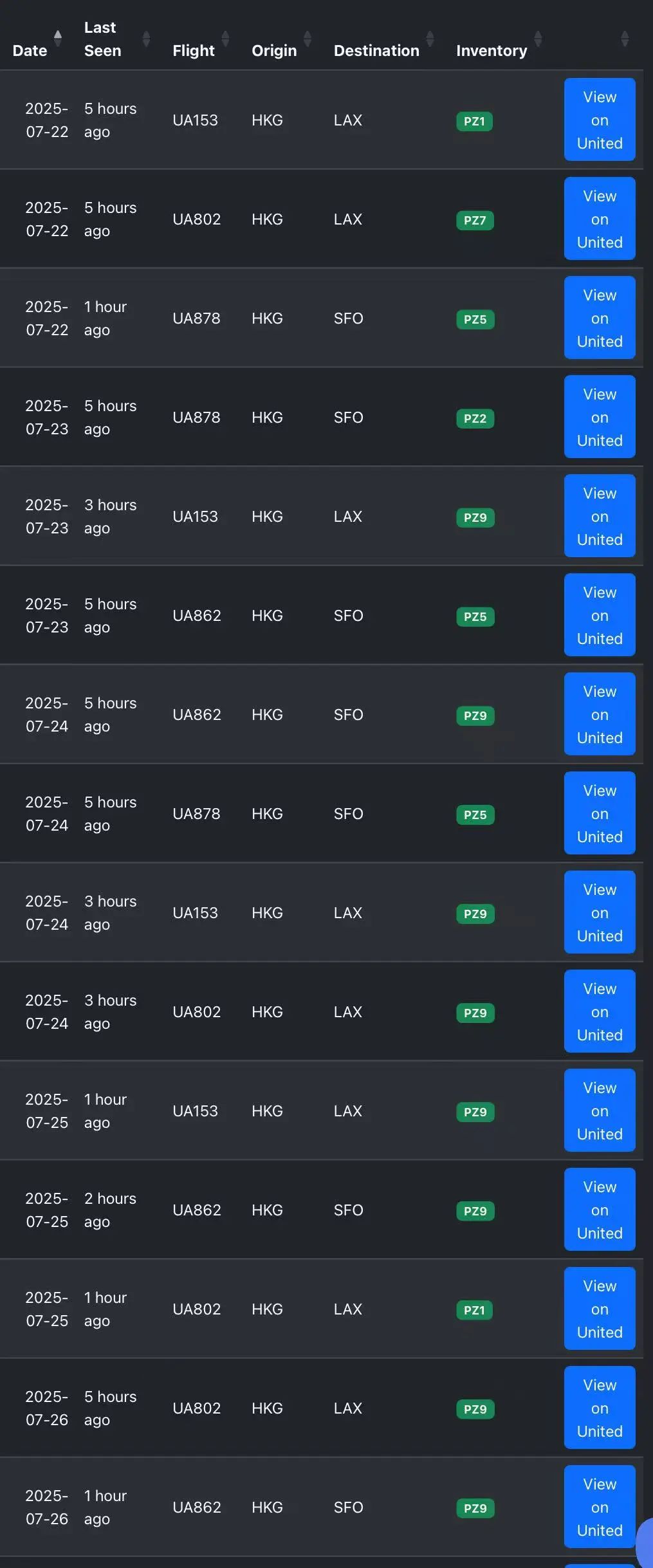
Task: View on United for UA878 on 2025-07-24
Action: pos(599,813)
